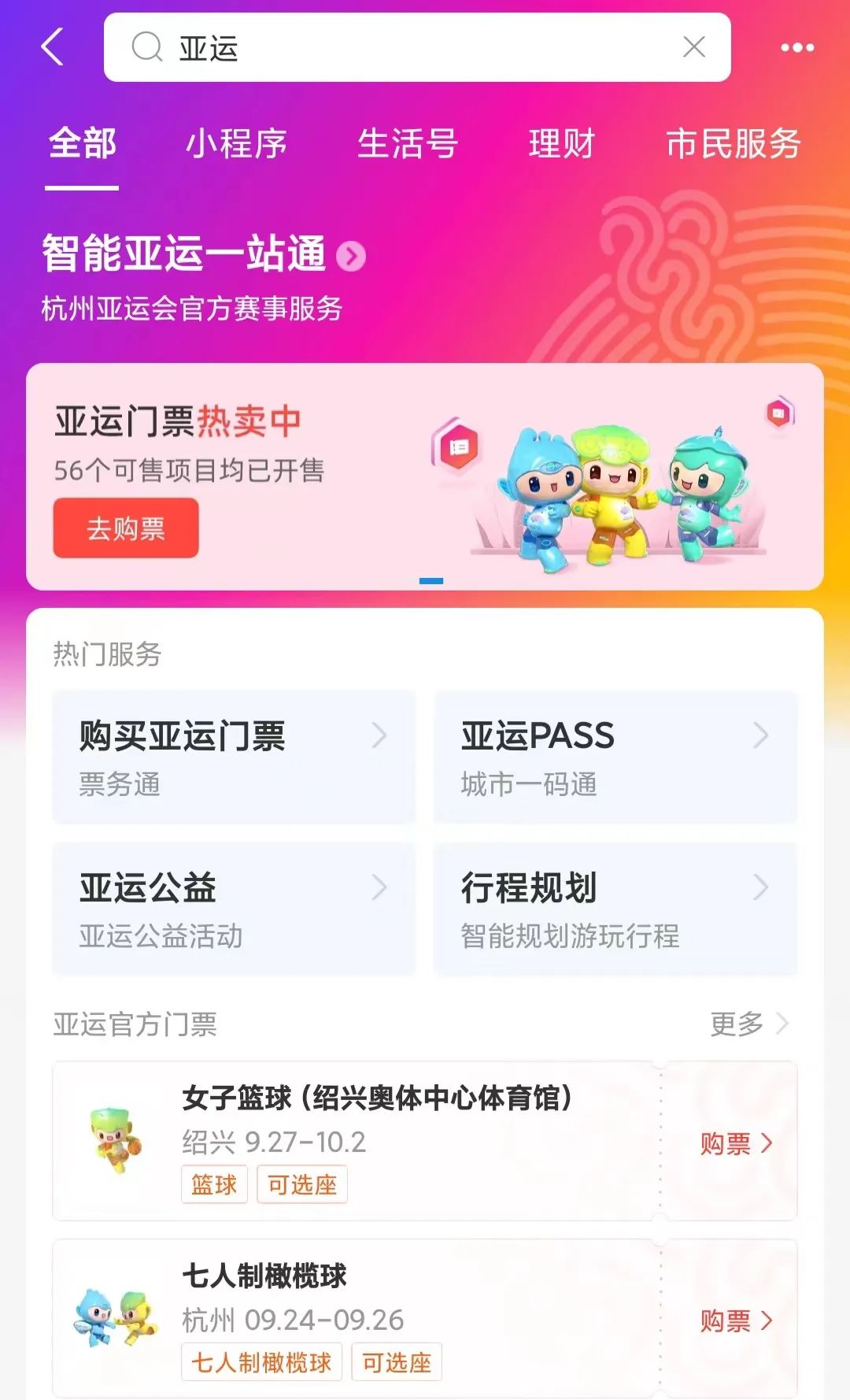Open the 亚运PASS service card
This screenshot has height=1400, width=850.
coord(615,757)
